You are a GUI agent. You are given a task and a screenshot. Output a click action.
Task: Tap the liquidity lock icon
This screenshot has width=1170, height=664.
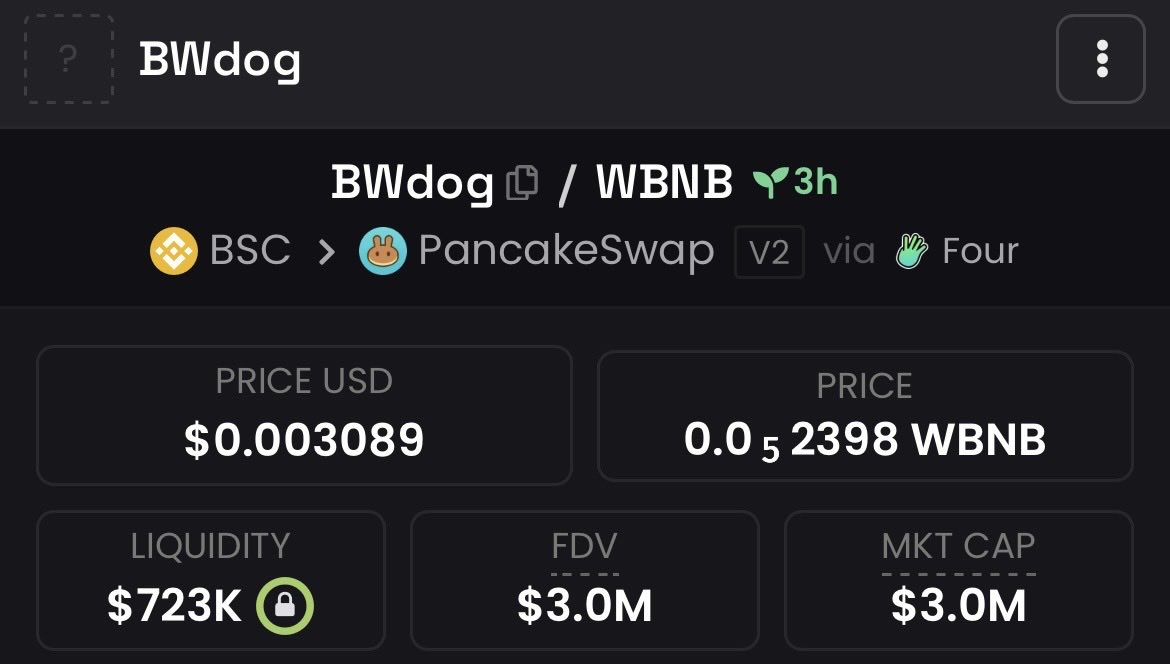click(285, 605)
